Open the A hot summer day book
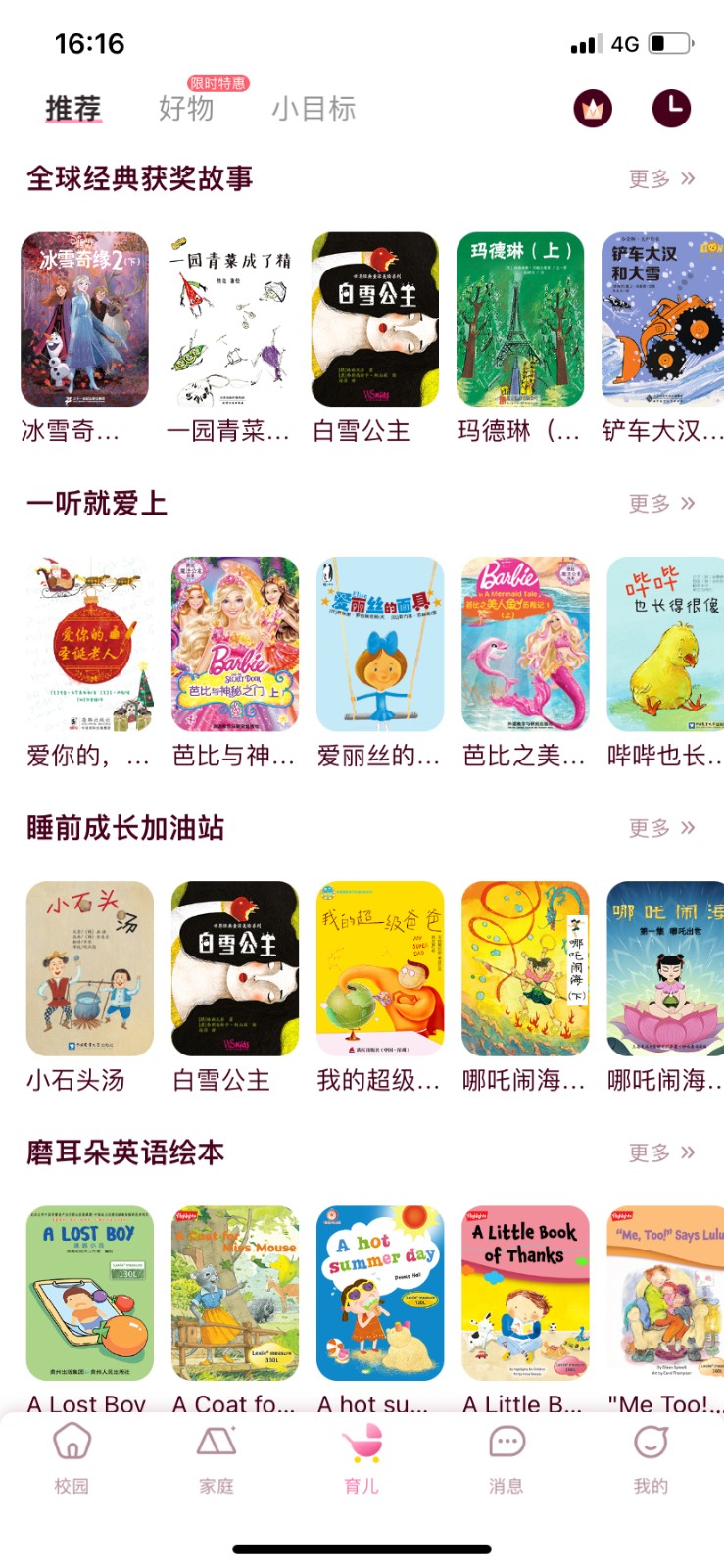The height and width of the screenshot is (1568, 724). tap(380, 1293)
